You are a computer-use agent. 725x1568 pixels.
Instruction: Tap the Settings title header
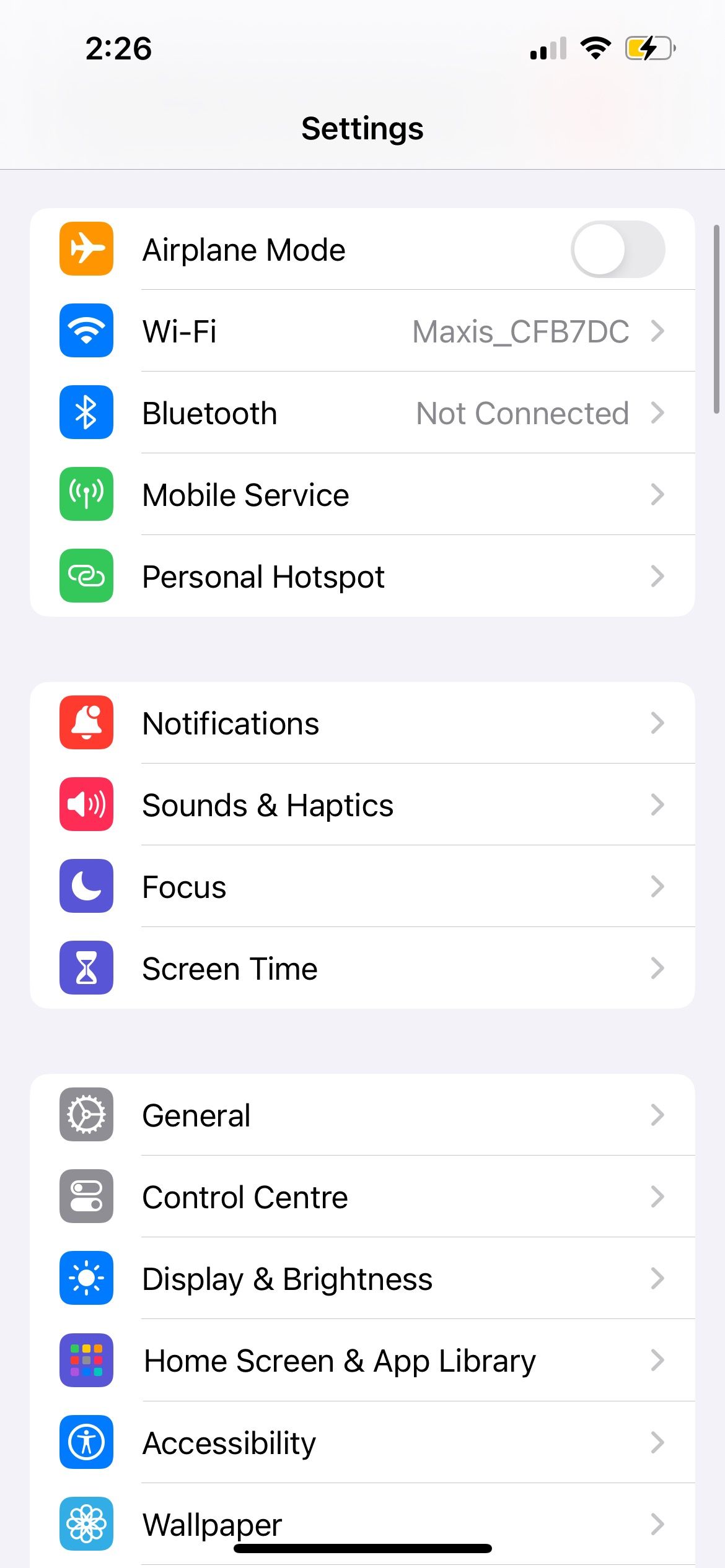(x=362, y=128)
